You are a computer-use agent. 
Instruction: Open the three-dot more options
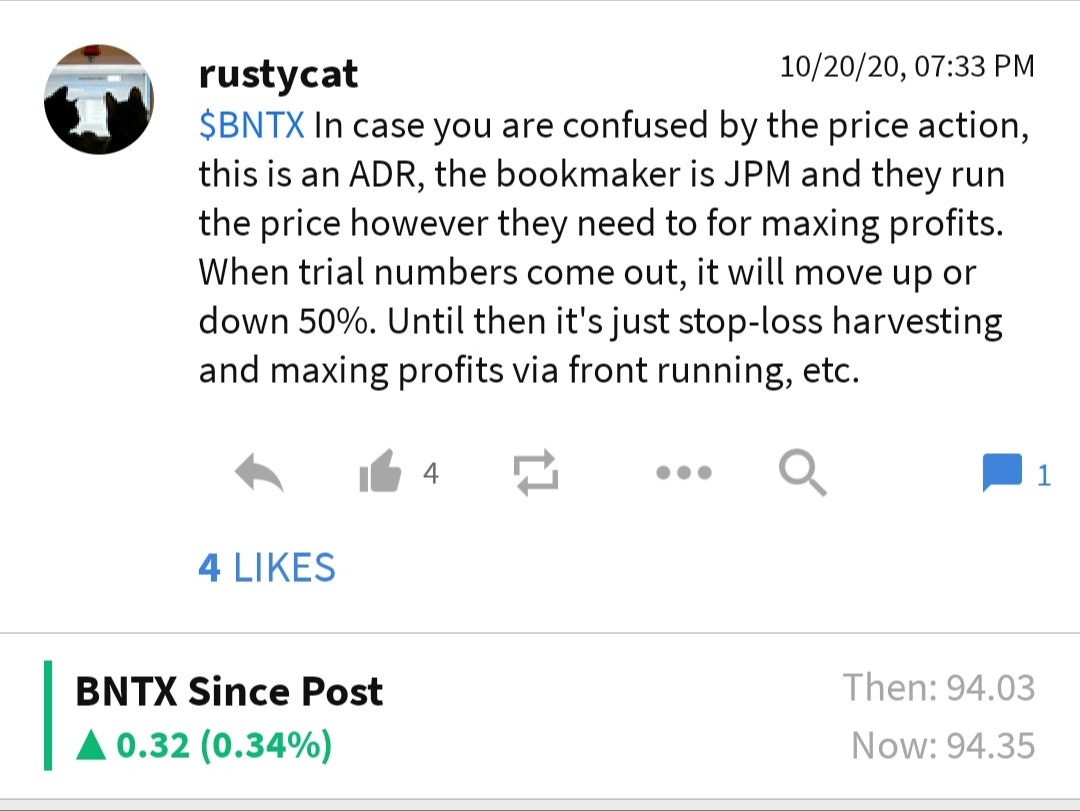click(x=684, y=473)
